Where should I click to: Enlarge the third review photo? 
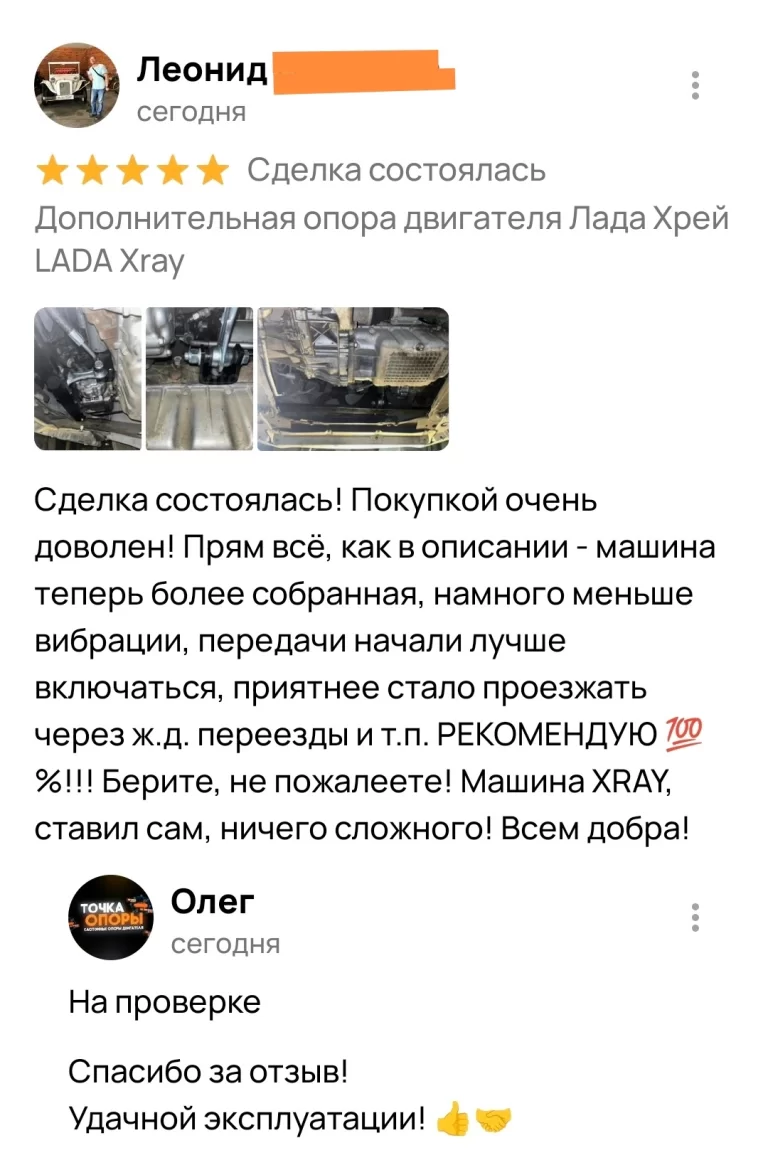pyautogui.click(x=353, y=379)
